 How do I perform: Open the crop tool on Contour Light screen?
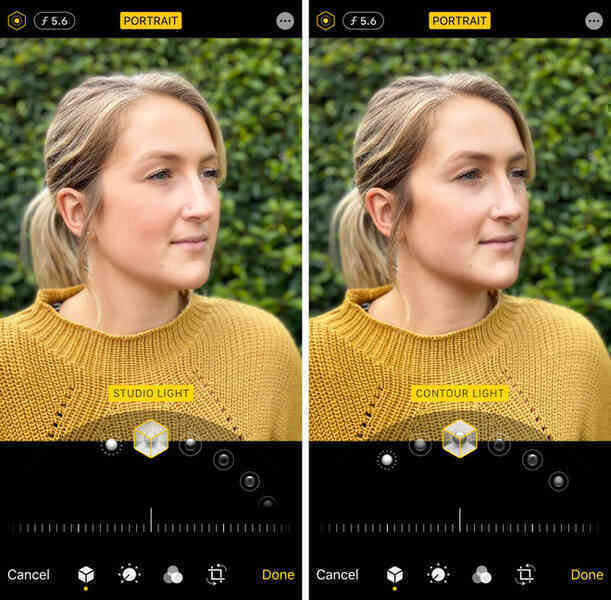click(525, 574)
